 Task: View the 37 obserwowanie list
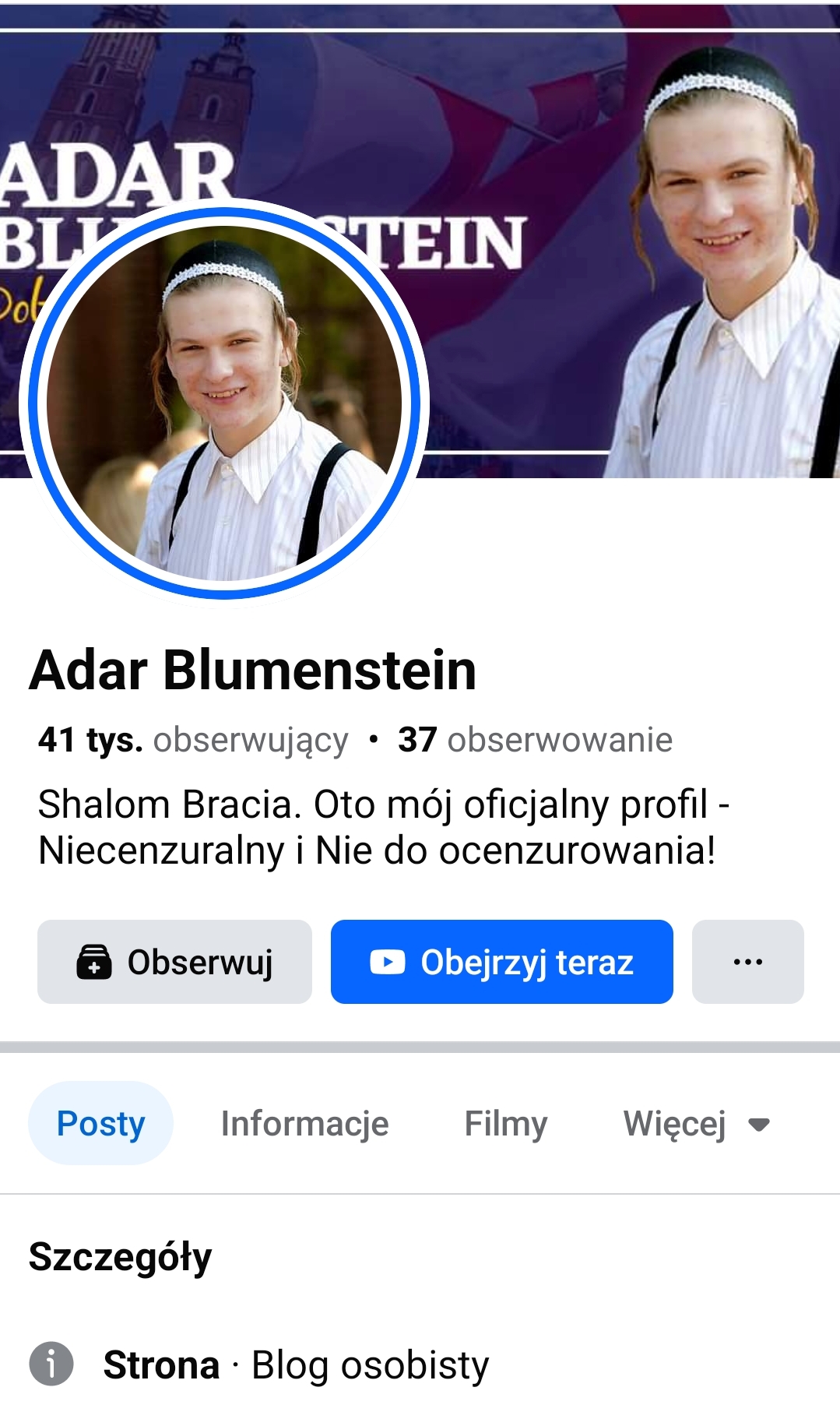coord(535,740)
